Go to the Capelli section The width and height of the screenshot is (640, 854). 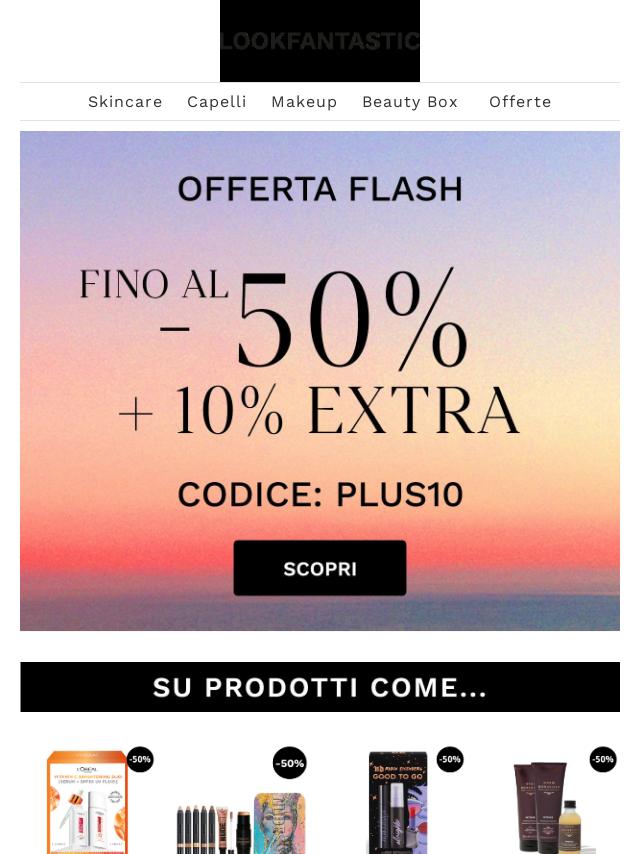(216, 102)
